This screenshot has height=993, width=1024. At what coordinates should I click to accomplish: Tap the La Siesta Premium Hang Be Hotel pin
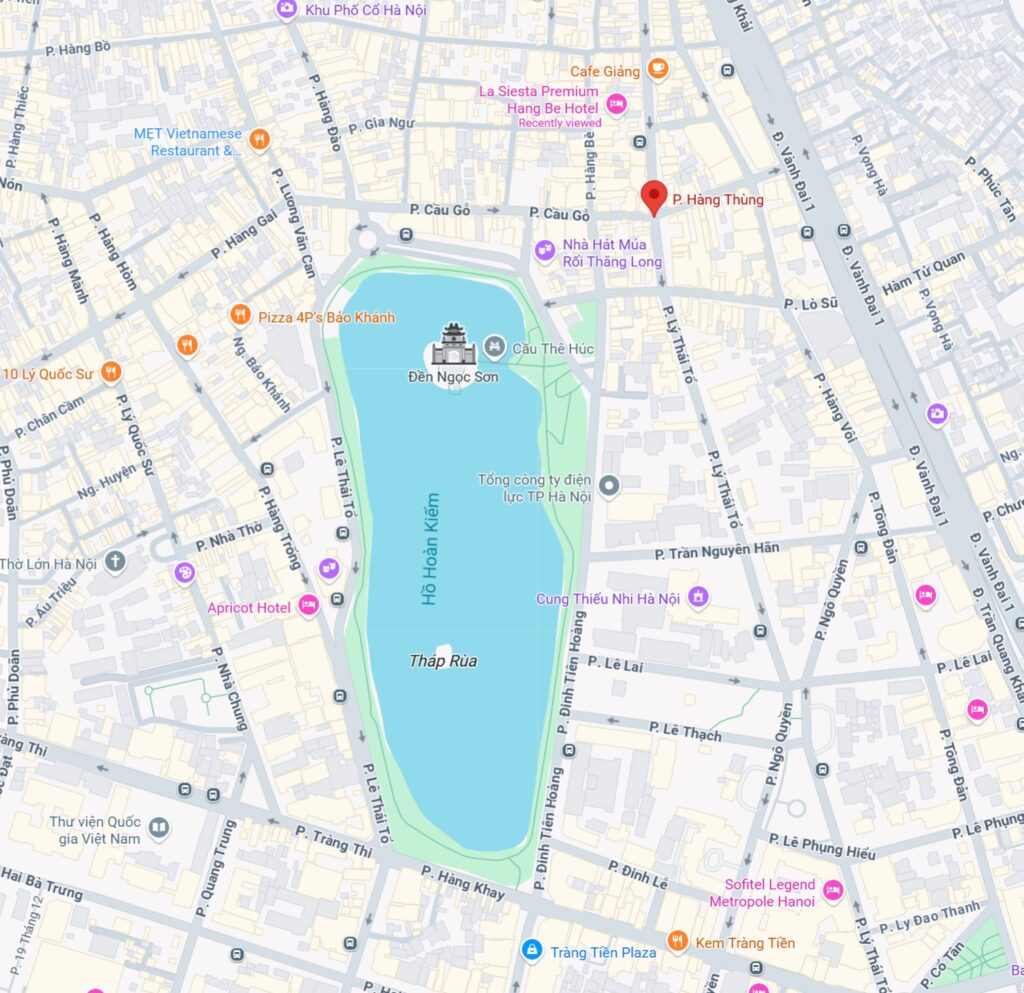point(617,104)
